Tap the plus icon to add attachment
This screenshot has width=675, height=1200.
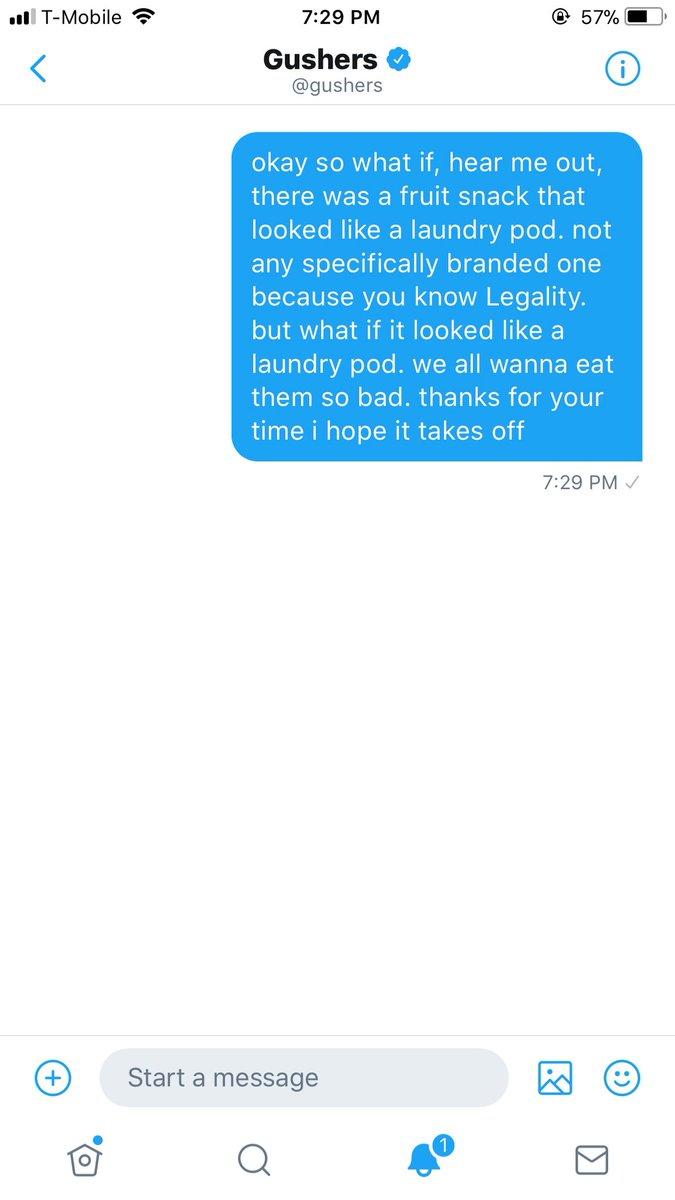click(52, 1077)
